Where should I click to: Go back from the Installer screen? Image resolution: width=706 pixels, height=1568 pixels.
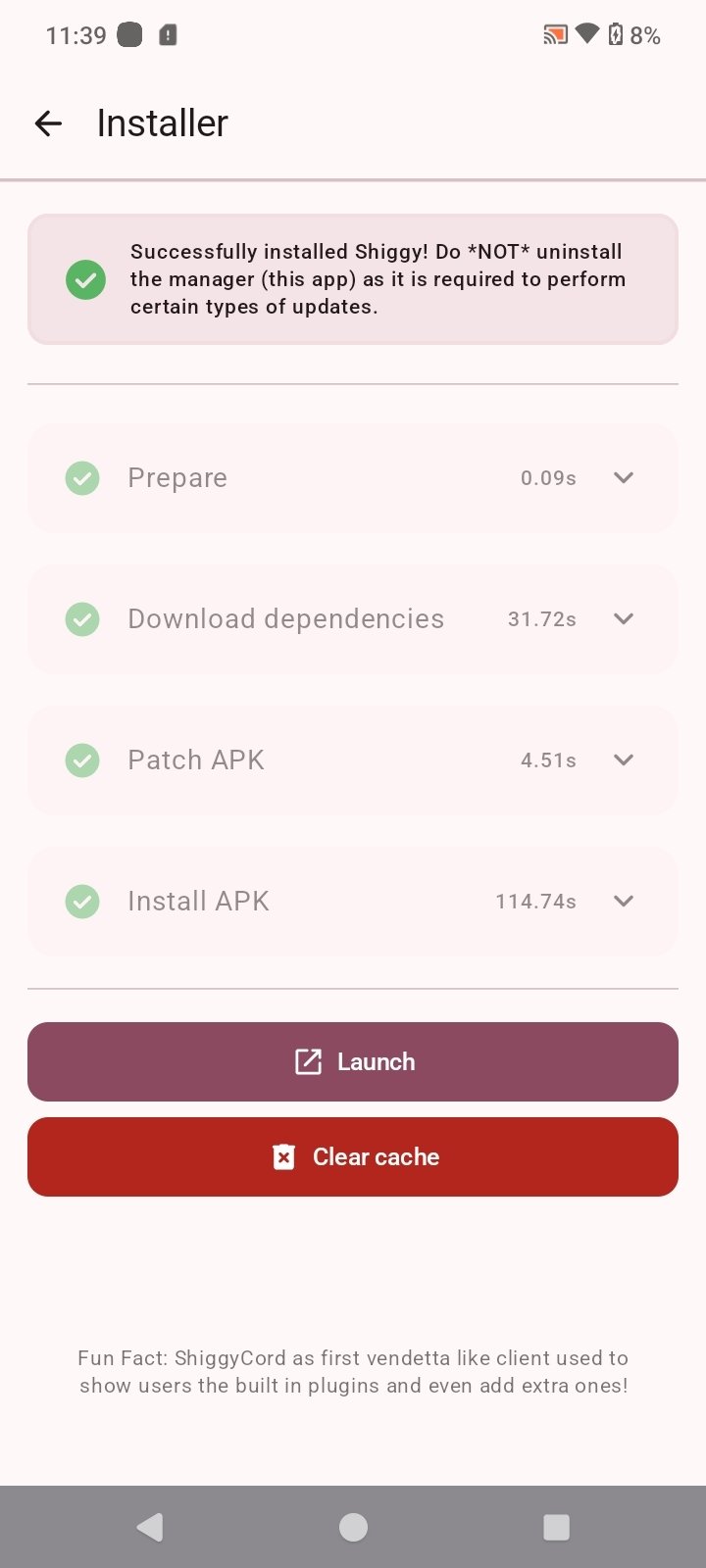48,123
